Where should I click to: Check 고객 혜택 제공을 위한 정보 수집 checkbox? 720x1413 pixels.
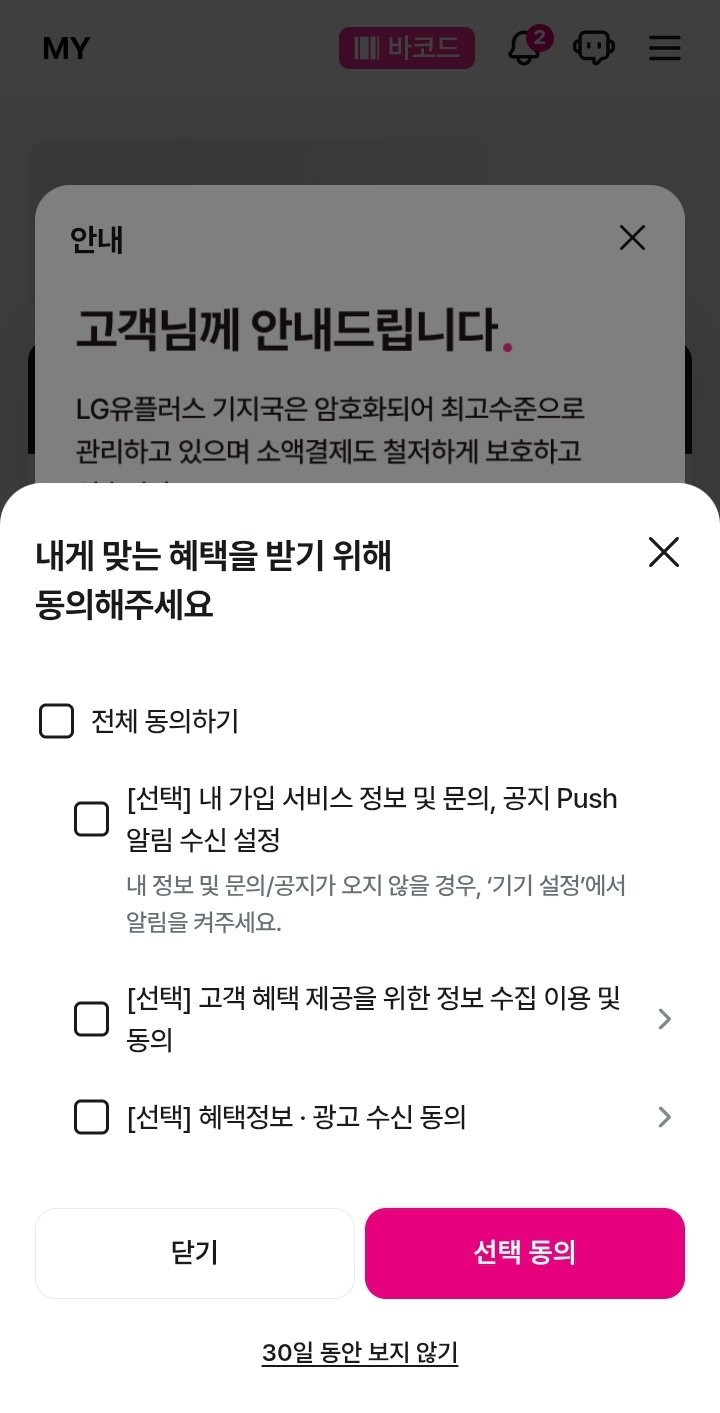(92, 1019)
